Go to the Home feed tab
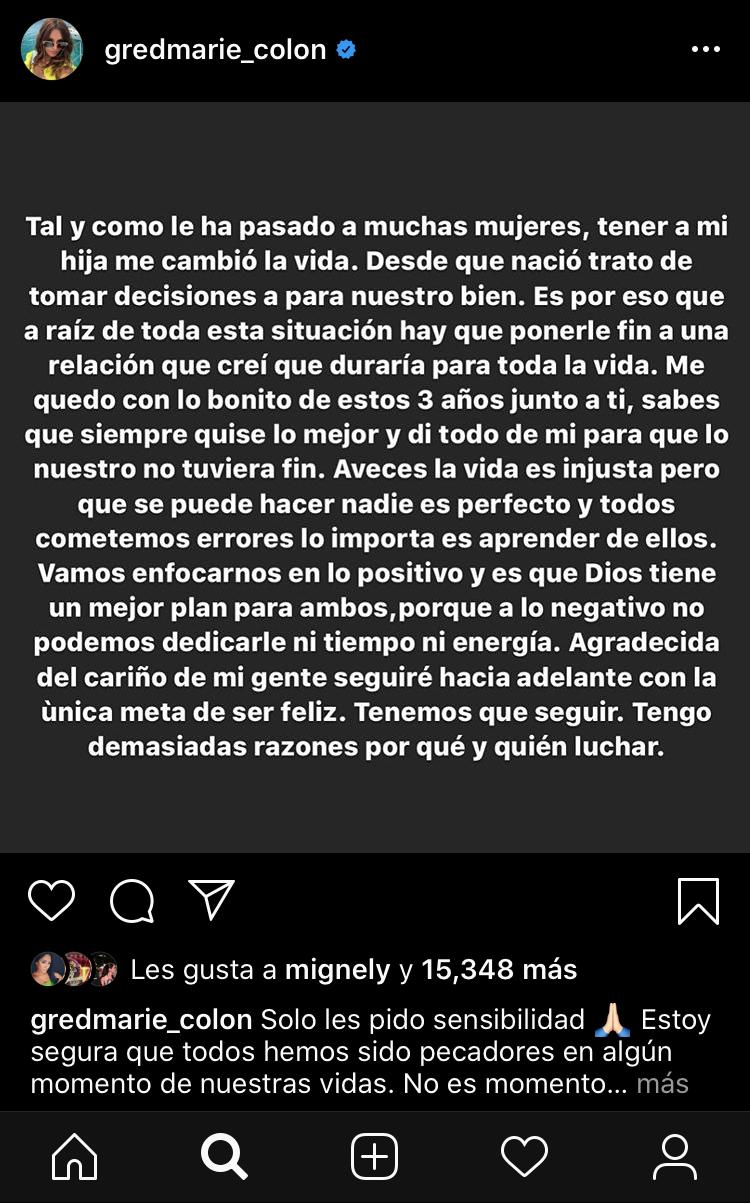750x1203 pixels. [75, 1158]
